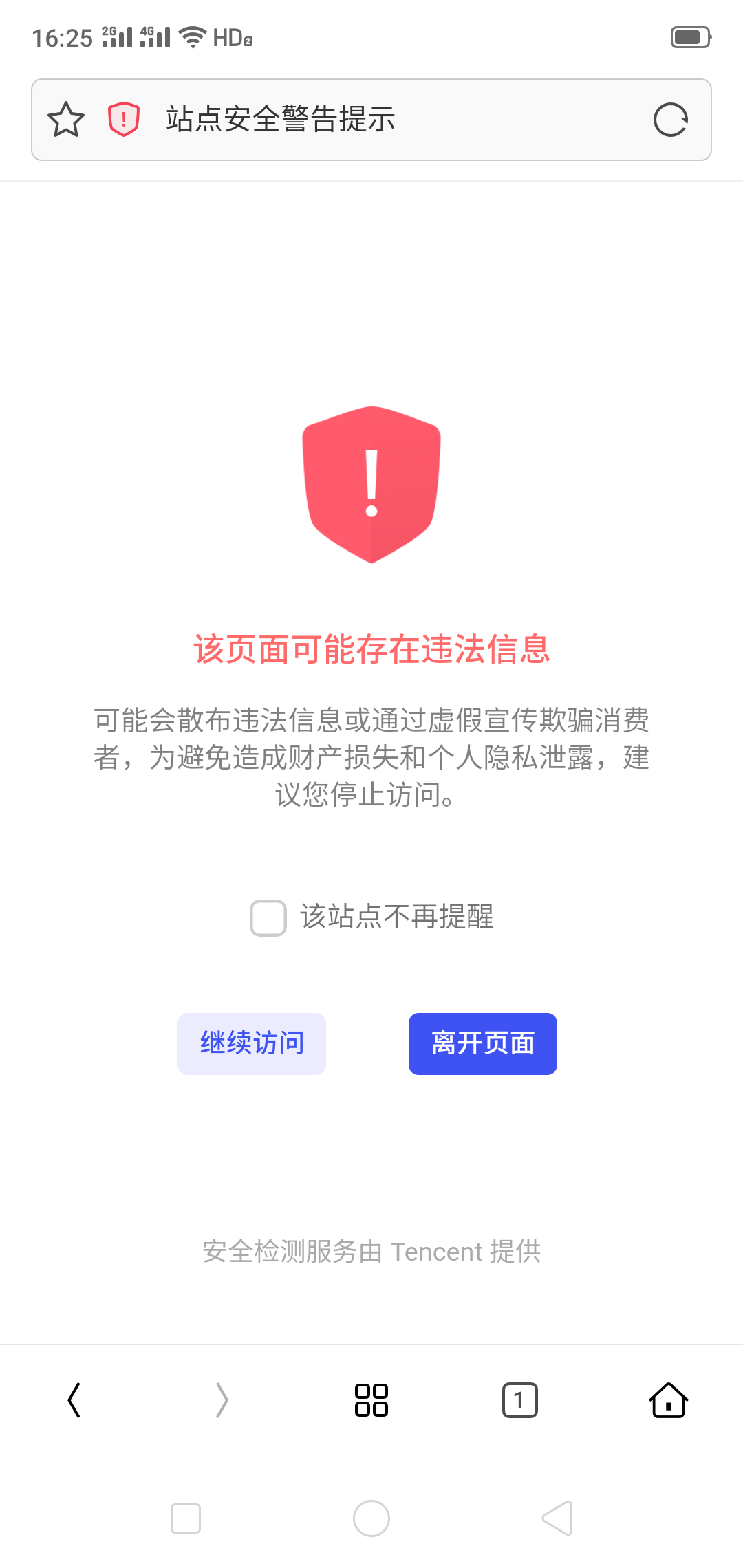This screenshot has height=1568, width=743.
Task: Open the tab switcher showing 1 tab
Action: [520, 1400]
